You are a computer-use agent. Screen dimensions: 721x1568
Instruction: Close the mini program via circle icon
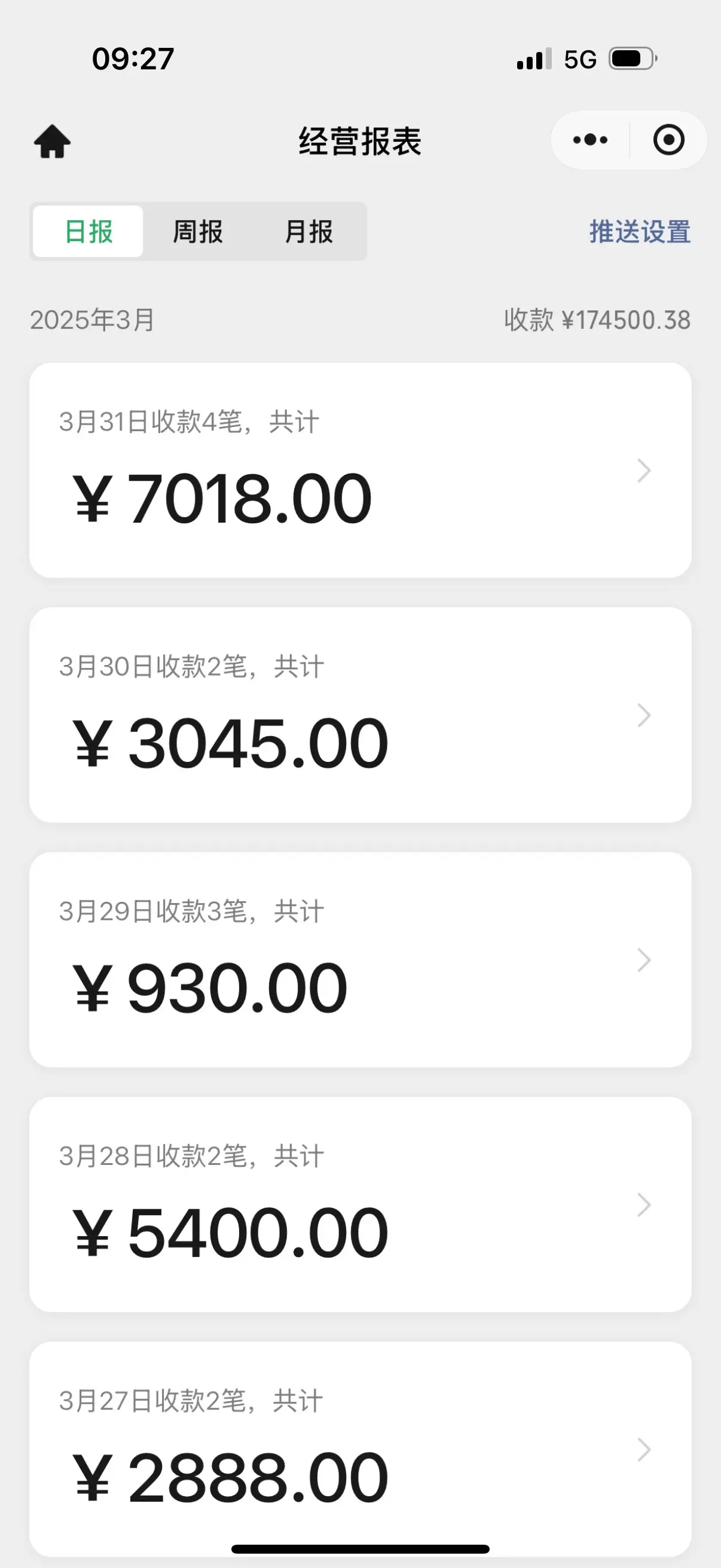click(668, 140)
